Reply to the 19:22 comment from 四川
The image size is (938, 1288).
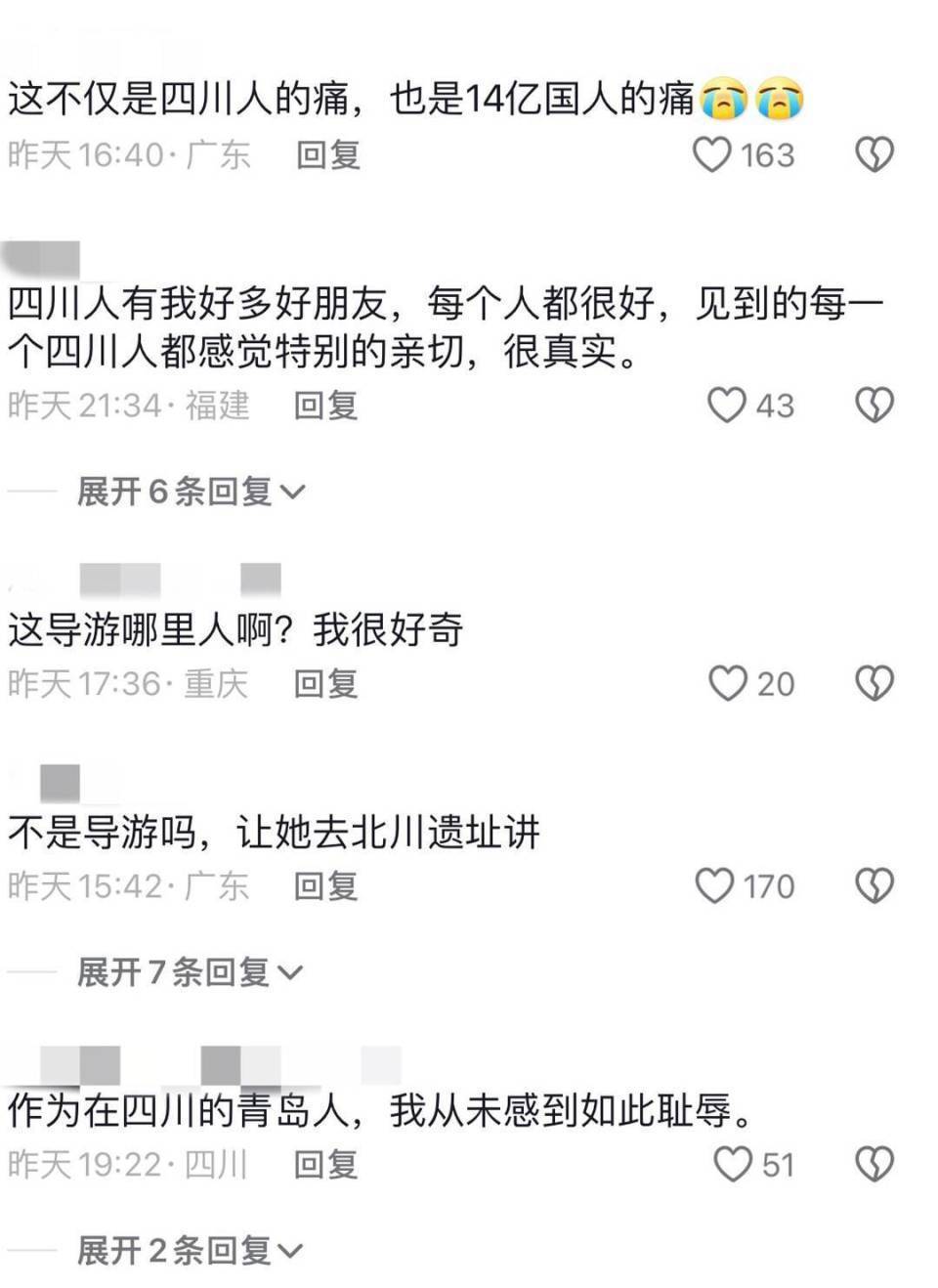(x=326, y=1164)
